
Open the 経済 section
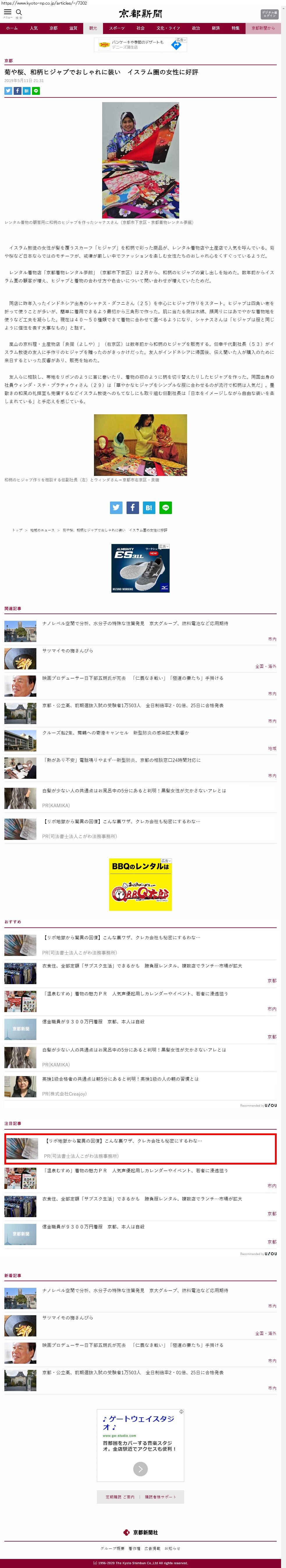(216, 28)
